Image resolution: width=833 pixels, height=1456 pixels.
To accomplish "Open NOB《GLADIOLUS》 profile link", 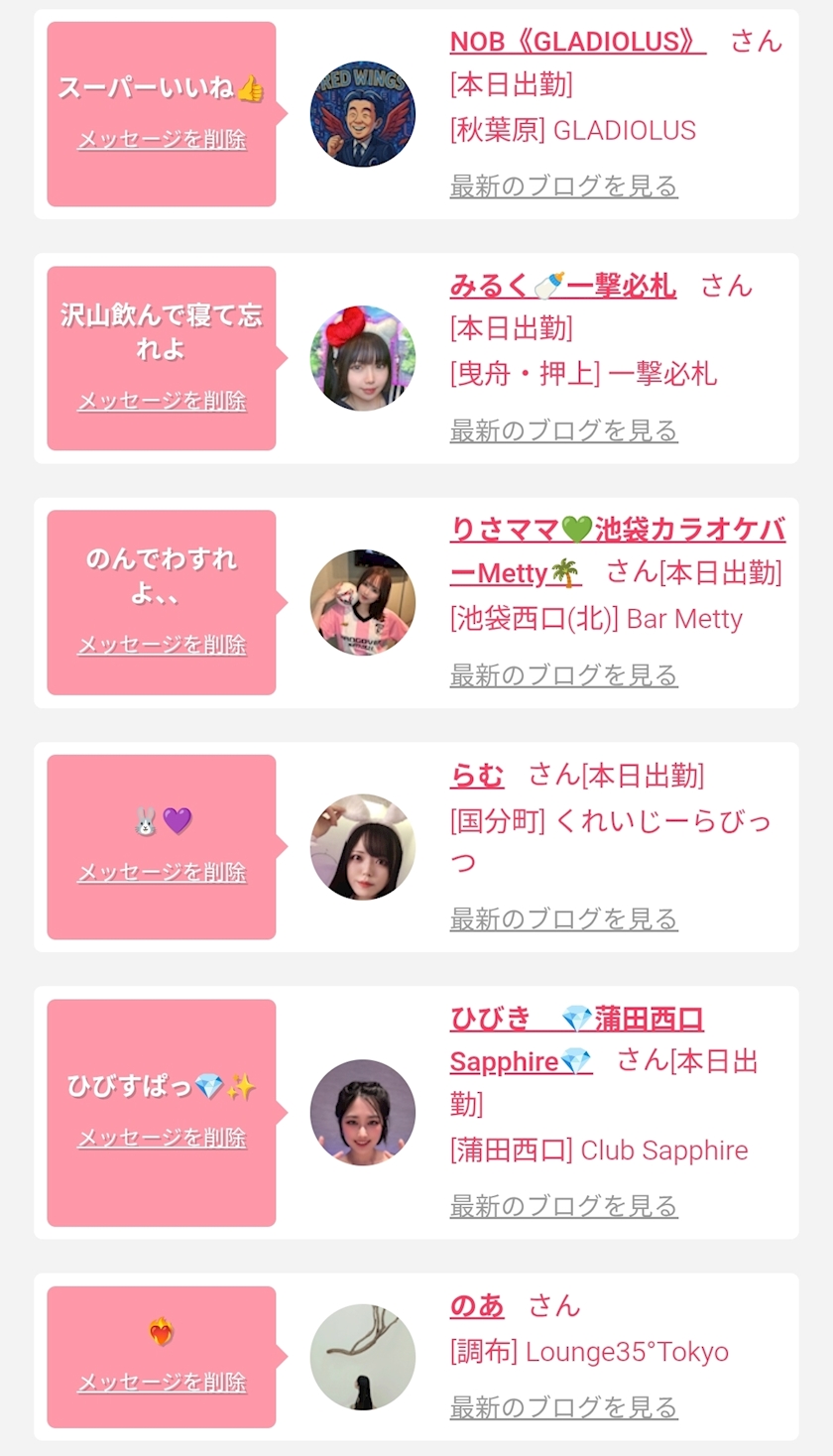I will tap(577, 41).
